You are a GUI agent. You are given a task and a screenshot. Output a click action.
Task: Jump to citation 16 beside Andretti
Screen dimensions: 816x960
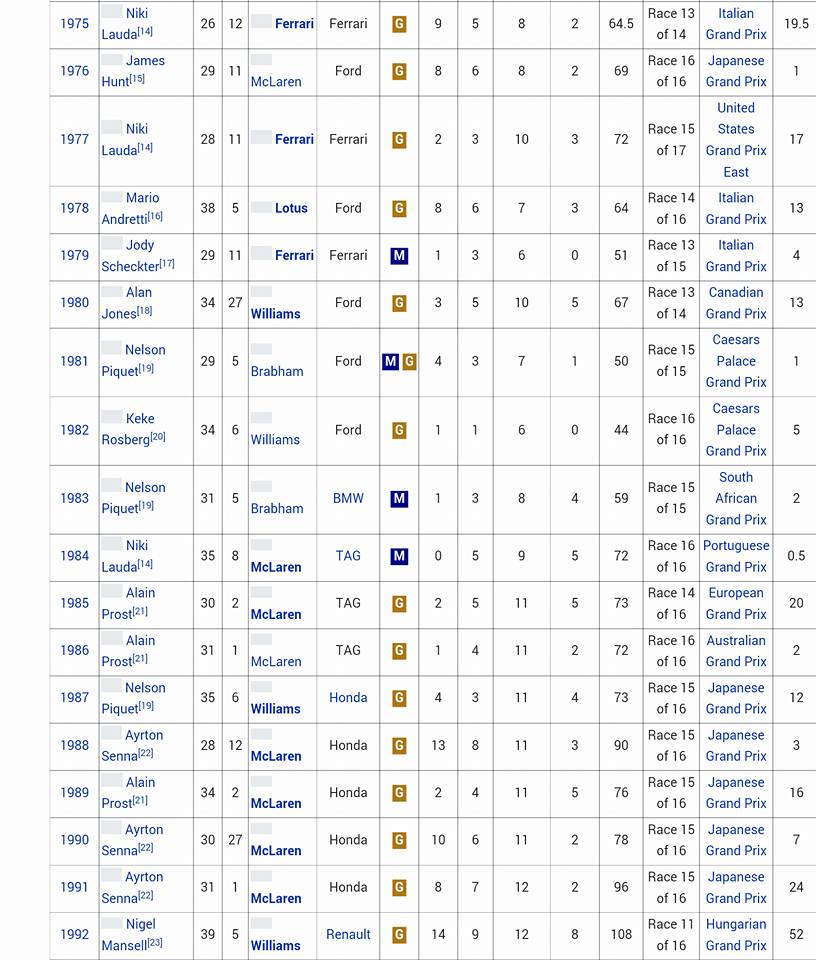(155, 216)
